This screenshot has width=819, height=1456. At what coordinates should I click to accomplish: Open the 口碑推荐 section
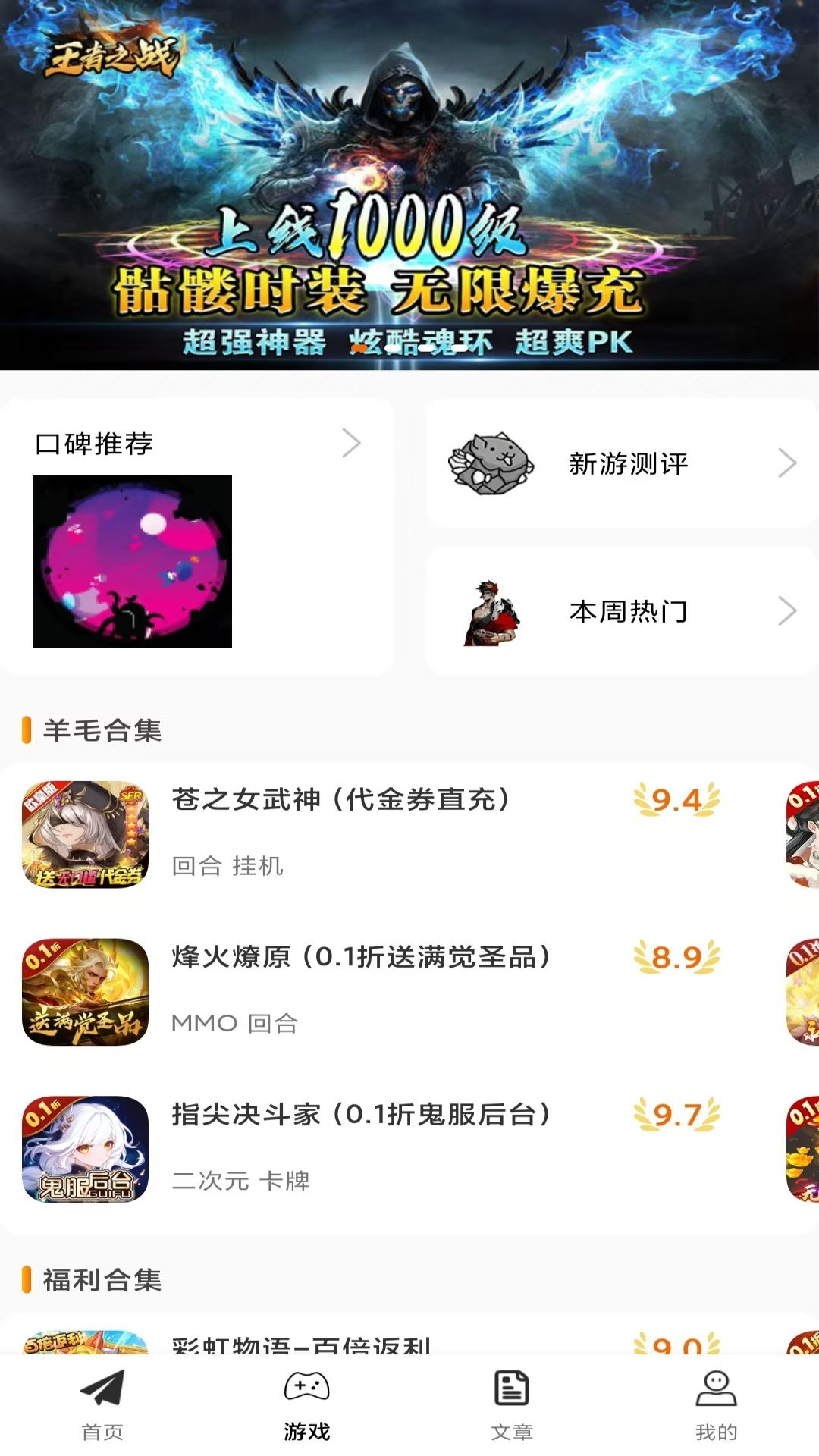[197, 443]
